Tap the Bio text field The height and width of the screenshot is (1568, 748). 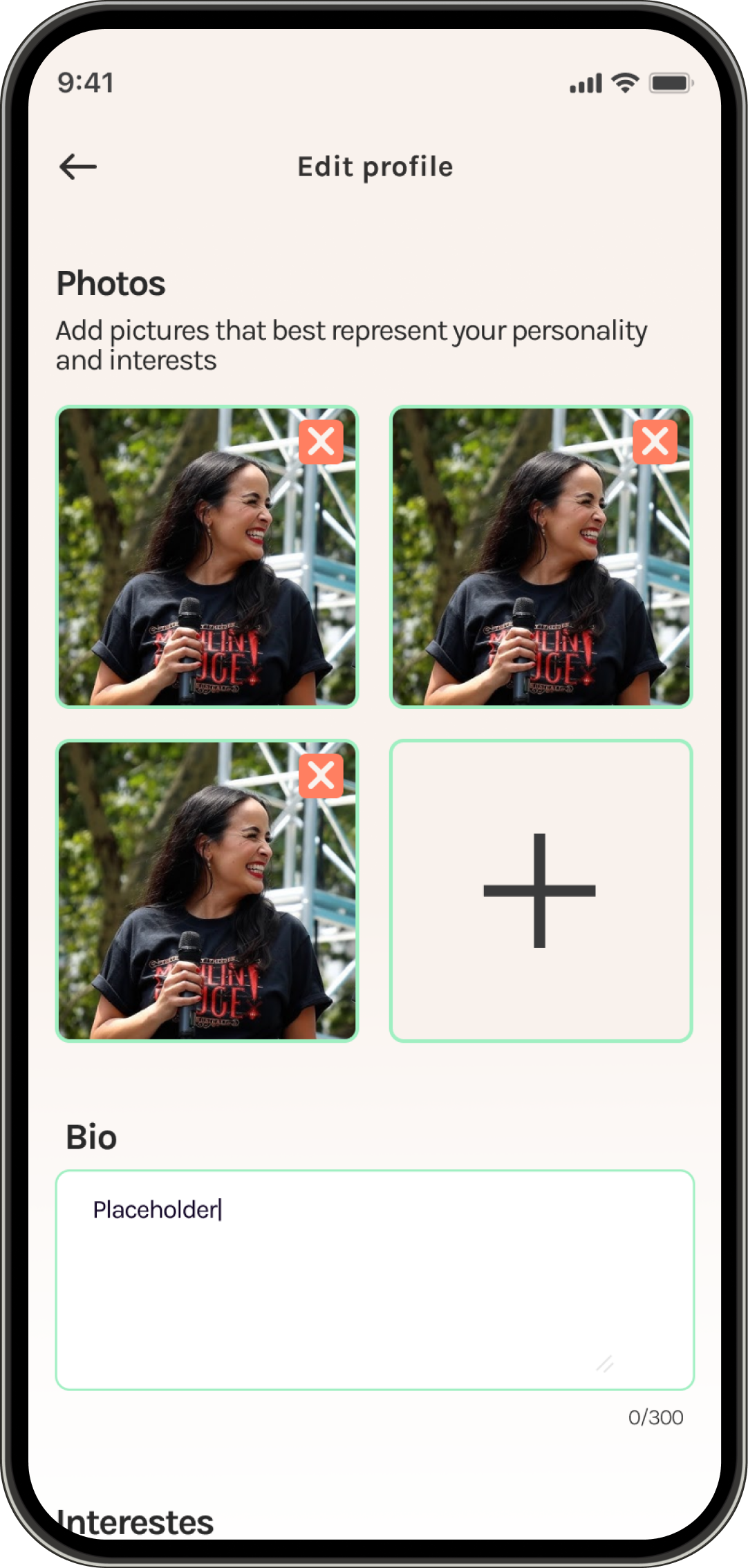(374, 1279)
